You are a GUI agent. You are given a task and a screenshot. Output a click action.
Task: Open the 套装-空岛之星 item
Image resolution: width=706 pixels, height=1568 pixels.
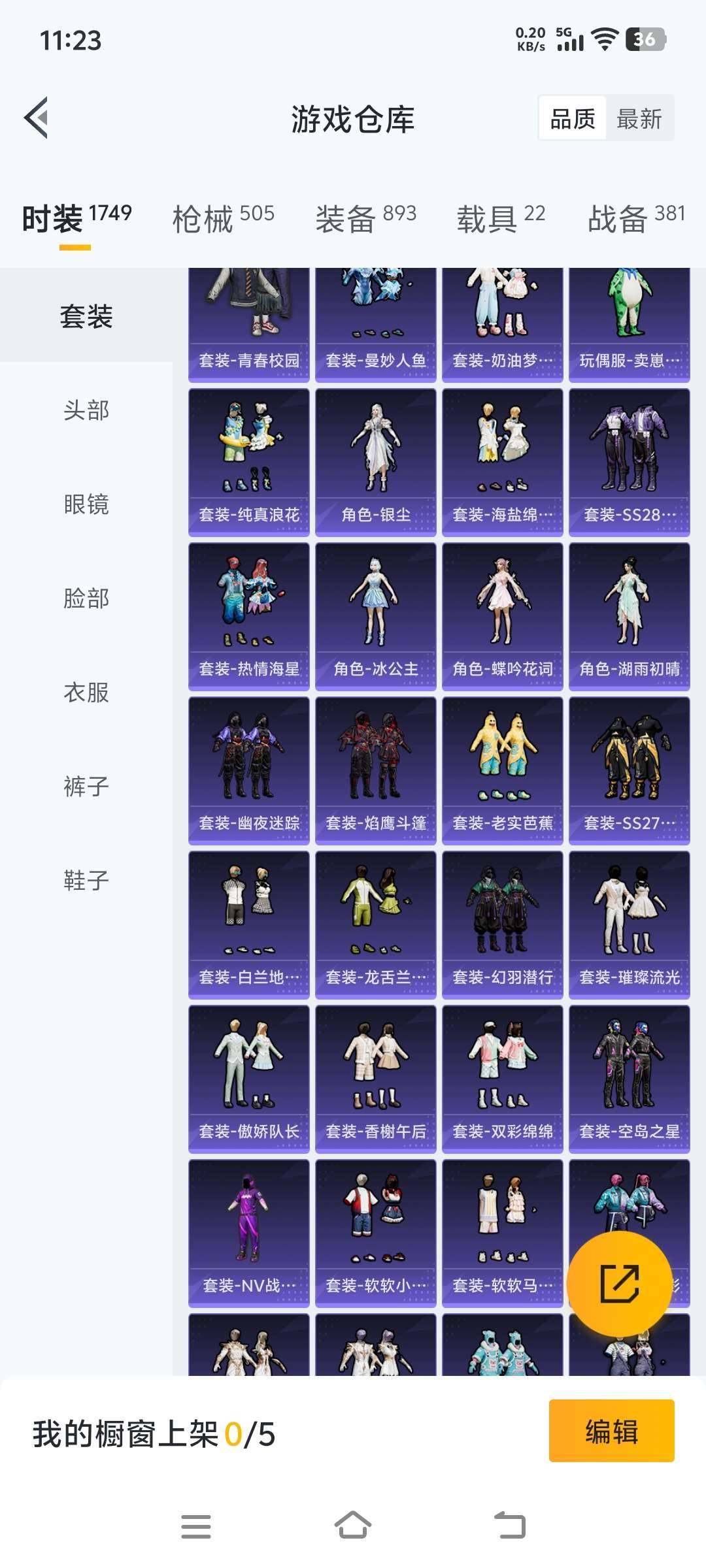(630, 1079)
